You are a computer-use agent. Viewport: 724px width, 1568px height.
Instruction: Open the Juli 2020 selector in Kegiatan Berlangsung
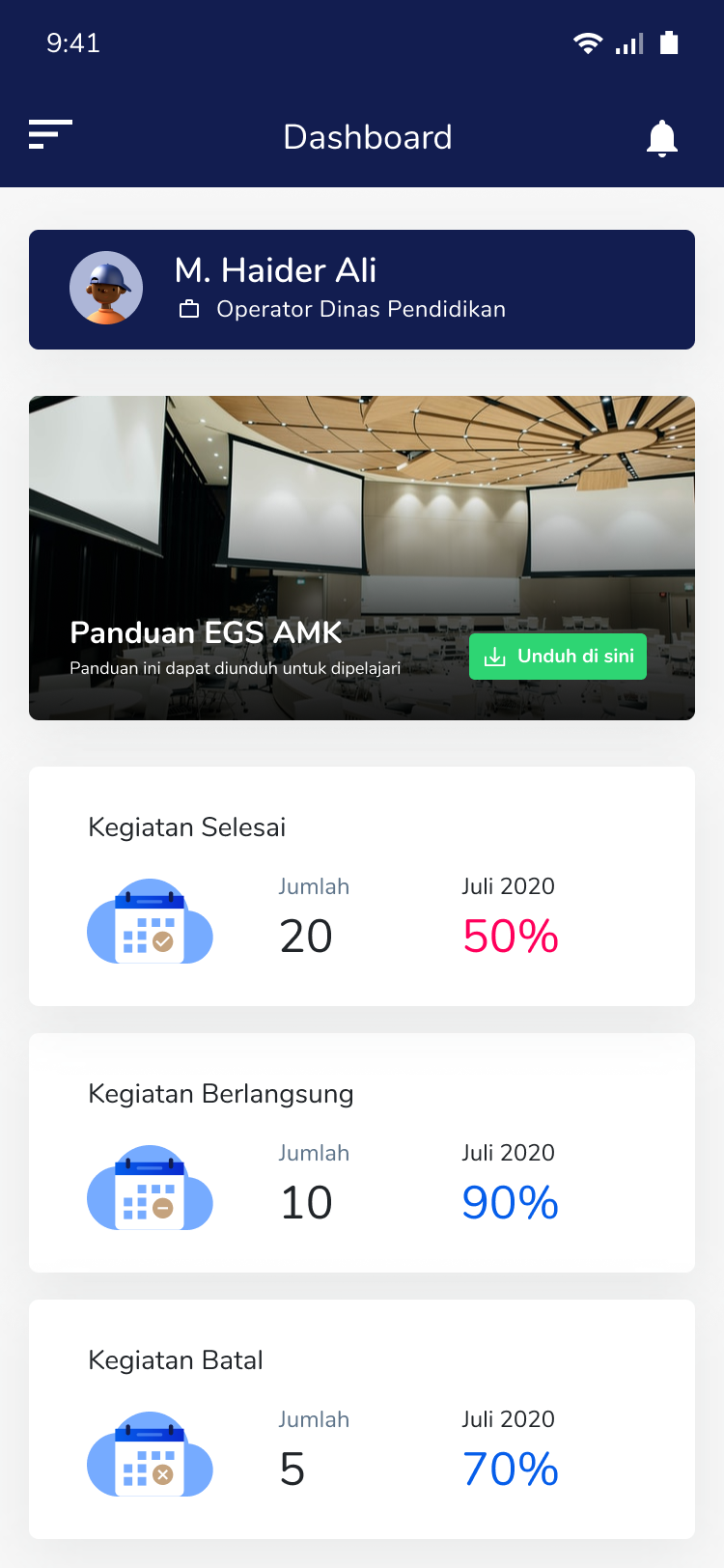coord(509,1152)
